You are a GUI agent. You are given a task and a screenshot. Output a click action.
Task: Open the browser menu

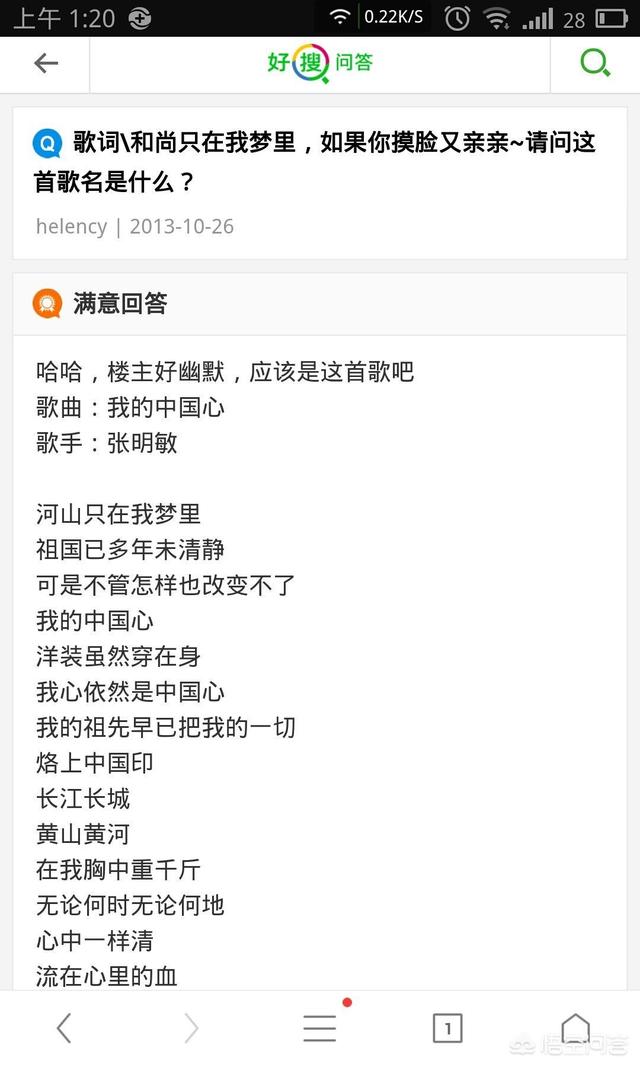click(x=320, y=1028)
